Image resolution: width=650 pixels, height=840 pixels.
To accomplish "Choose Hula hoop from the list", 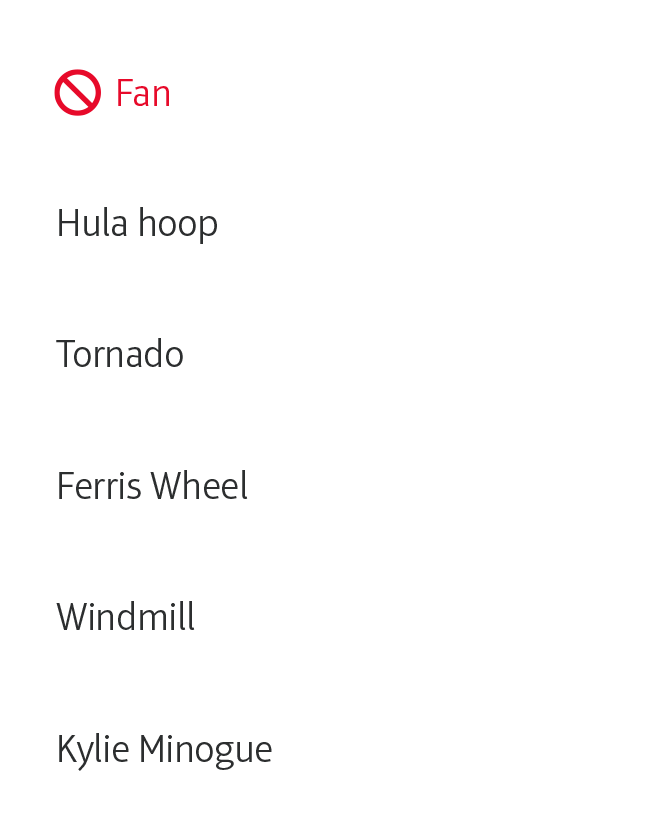I will pyautogui.click(x=137, y=223).
